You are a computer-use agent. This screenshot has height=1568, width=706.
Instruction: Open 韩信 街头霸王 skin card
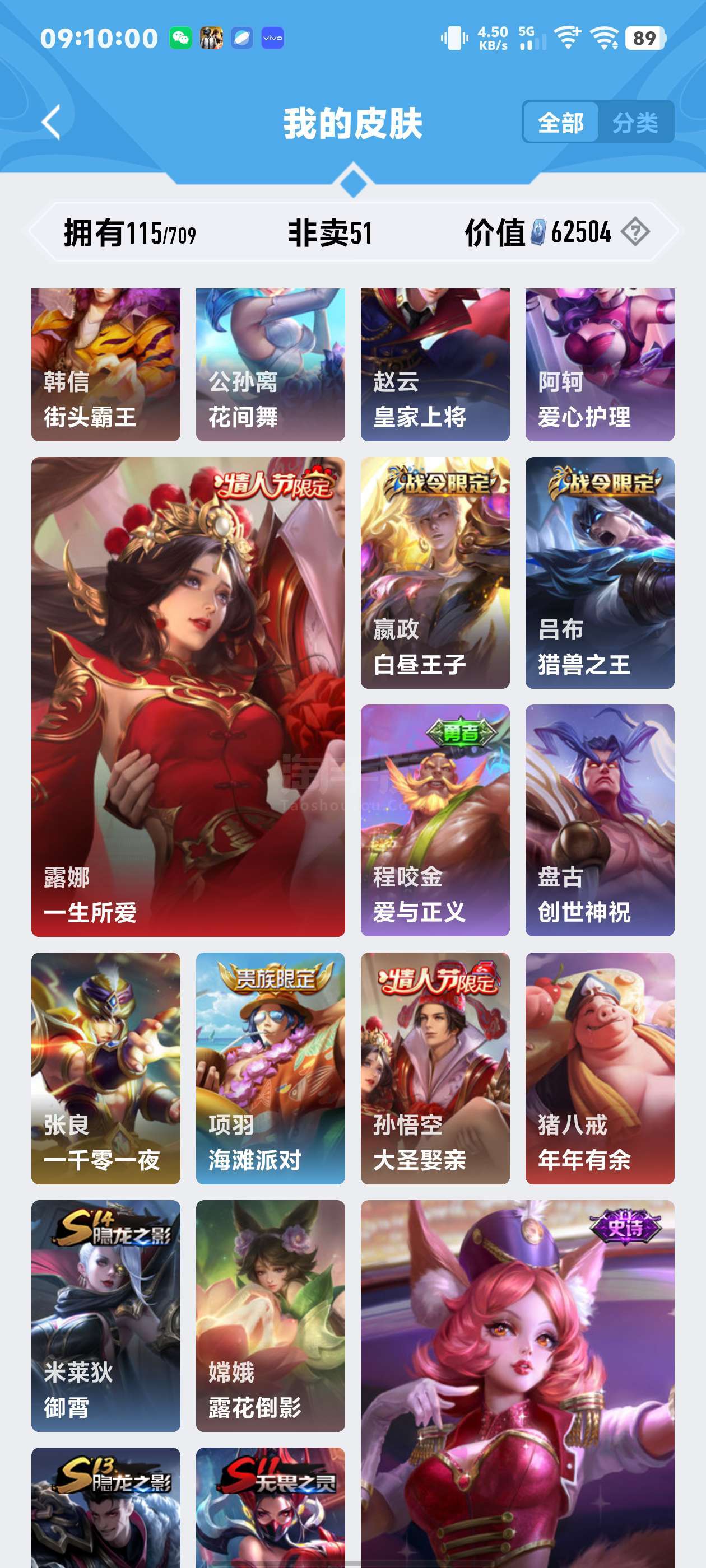coord(106,365)
